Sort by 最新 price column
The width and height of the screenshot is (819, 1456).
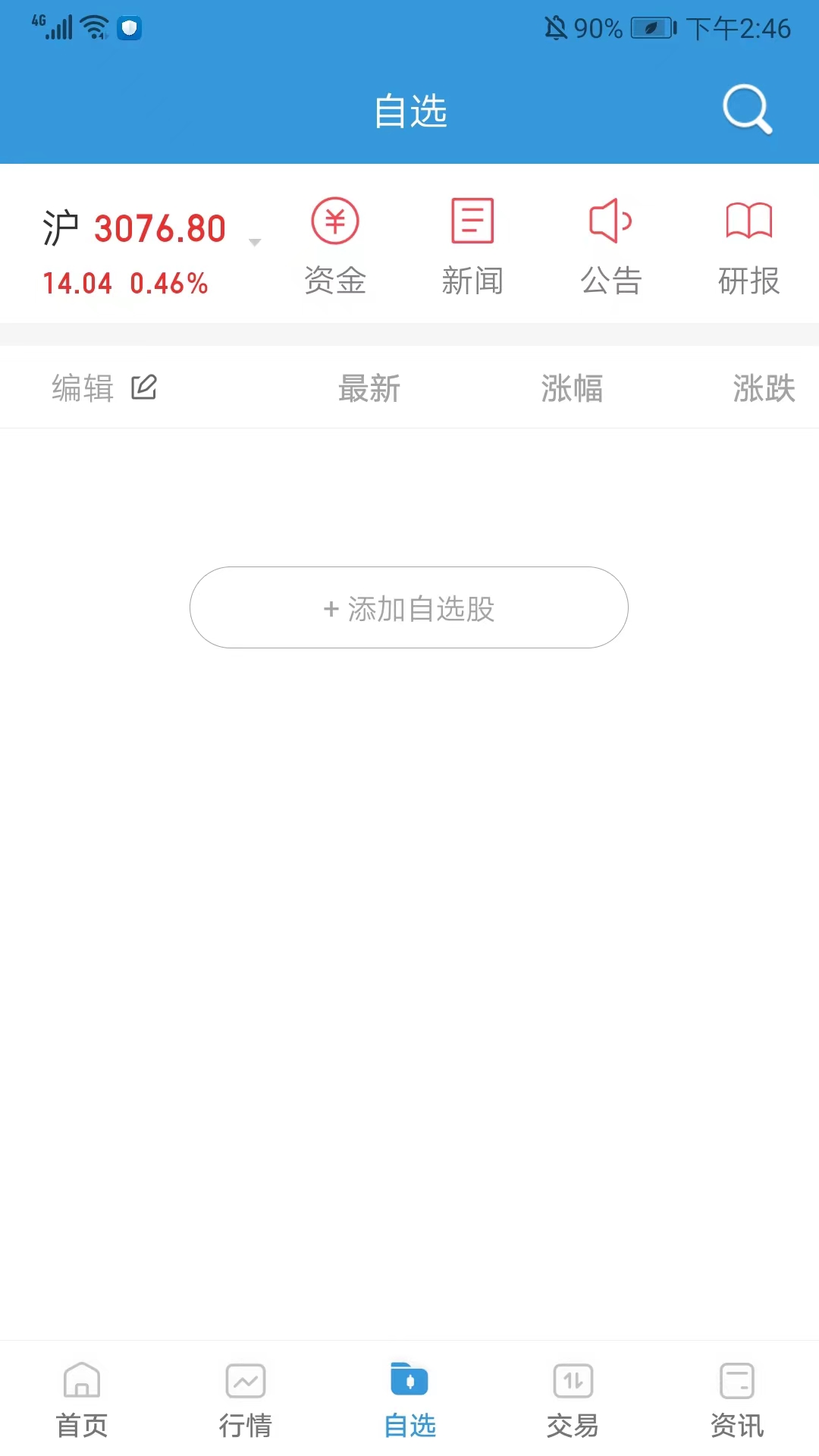click(369, 388)
